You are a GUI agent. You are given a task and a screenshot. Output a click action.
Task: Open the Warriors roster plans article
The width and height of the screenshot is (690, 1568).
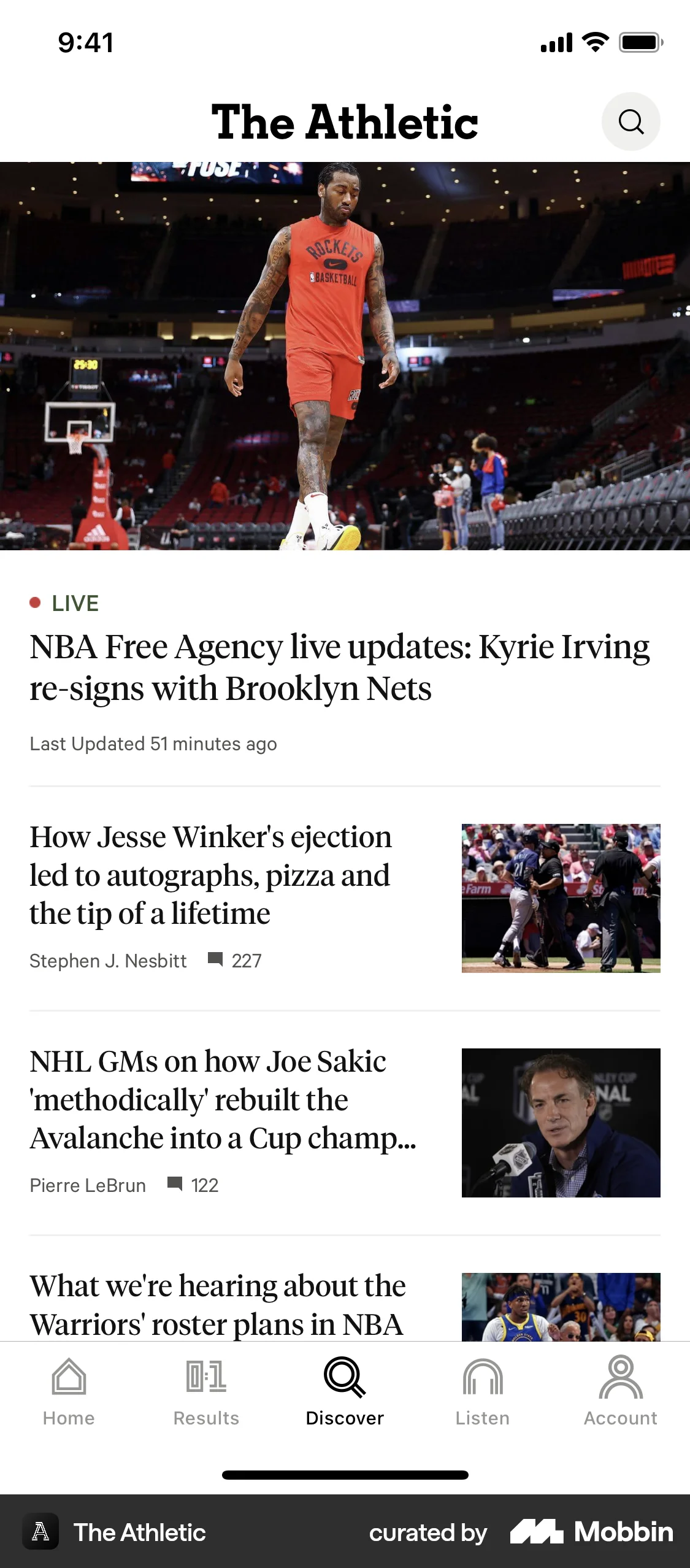click(x=218, y=1301)
